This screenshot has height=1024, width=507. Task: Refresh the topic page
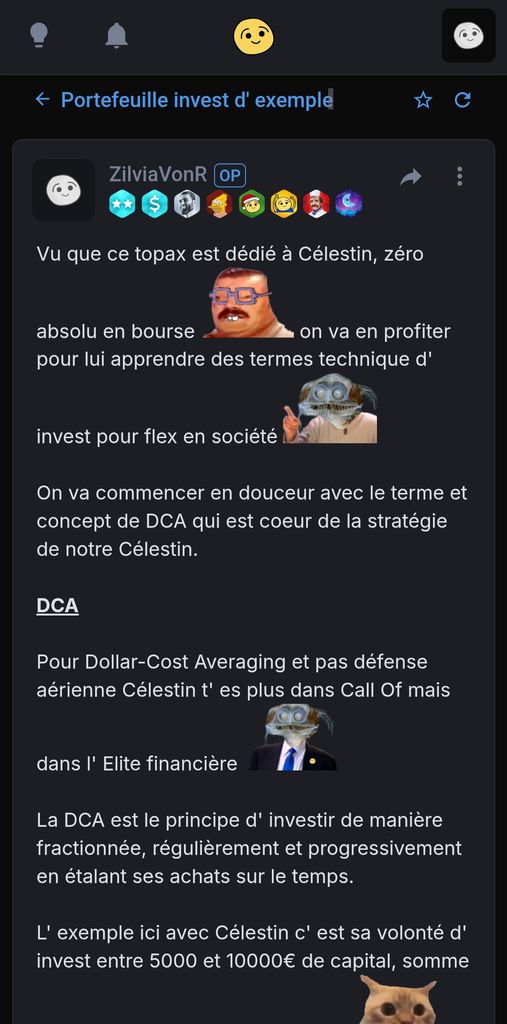(x=463, y=100)
